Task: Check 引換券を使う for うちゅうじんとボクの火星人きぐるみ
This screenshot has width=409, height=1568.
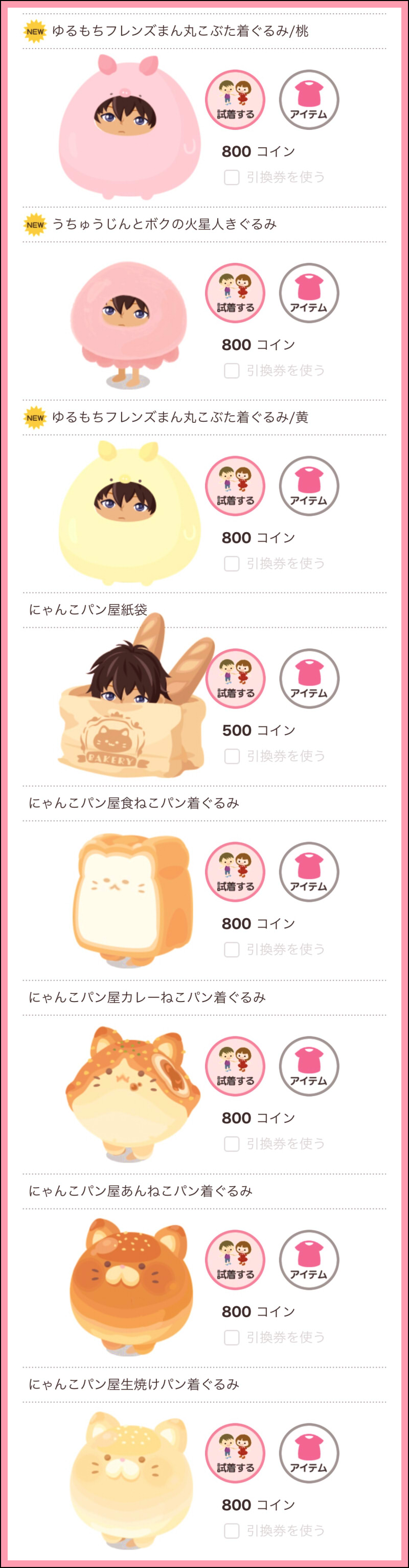Action: (x=232, y=370)
